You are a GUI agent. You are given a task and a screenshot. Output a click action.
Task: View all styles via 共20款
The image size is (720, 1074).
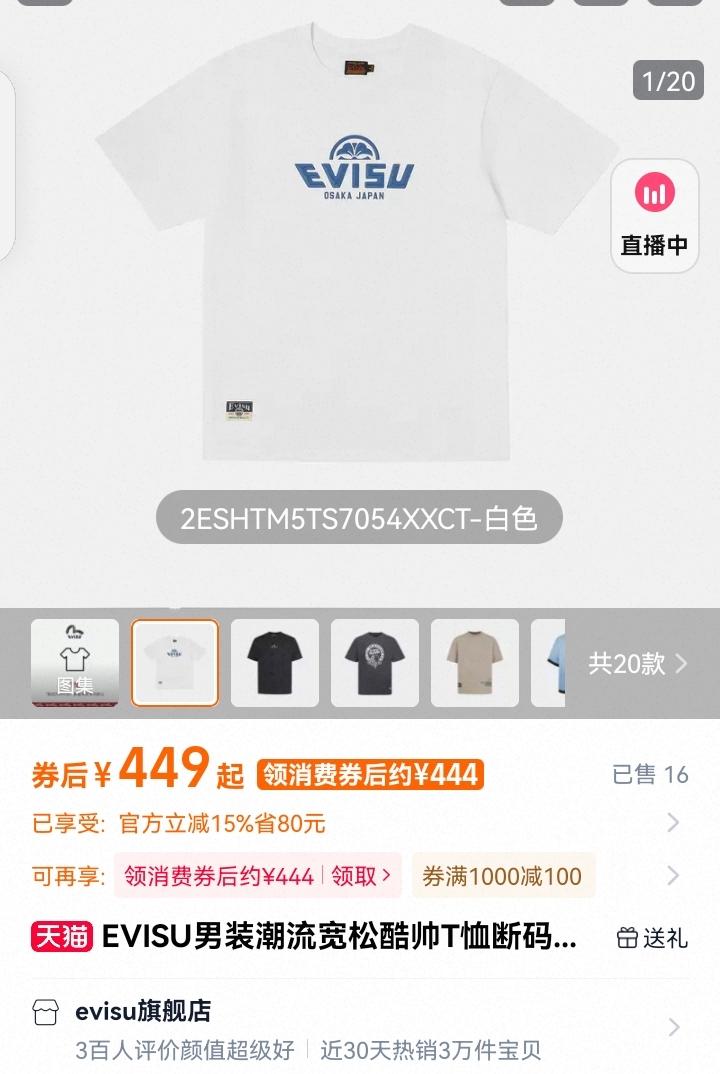pyautogui.click(x=638, y=663)
